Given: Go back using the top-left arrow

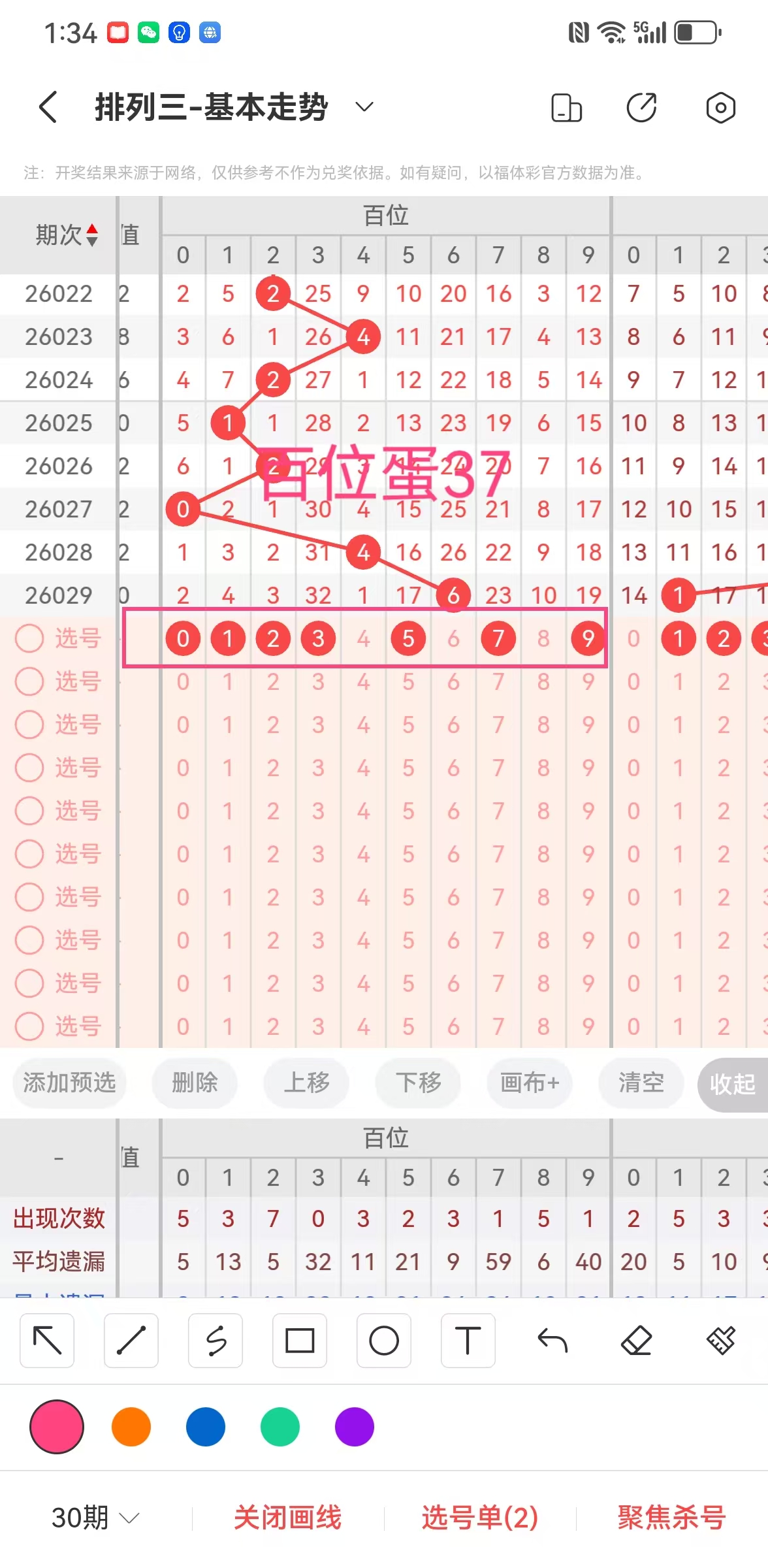Looking at the screenshot, I should [x=48, y=107].
